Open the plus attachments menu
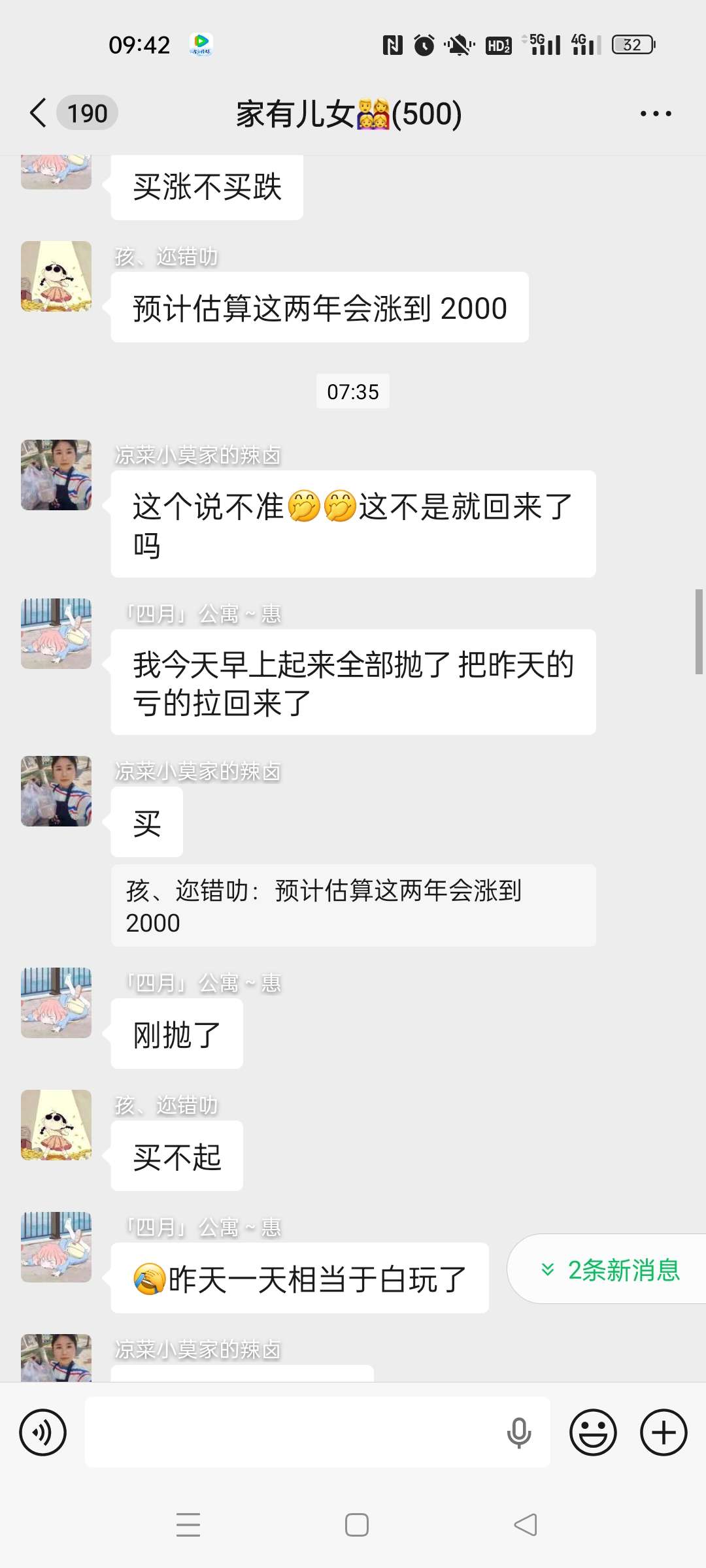 663,1433
